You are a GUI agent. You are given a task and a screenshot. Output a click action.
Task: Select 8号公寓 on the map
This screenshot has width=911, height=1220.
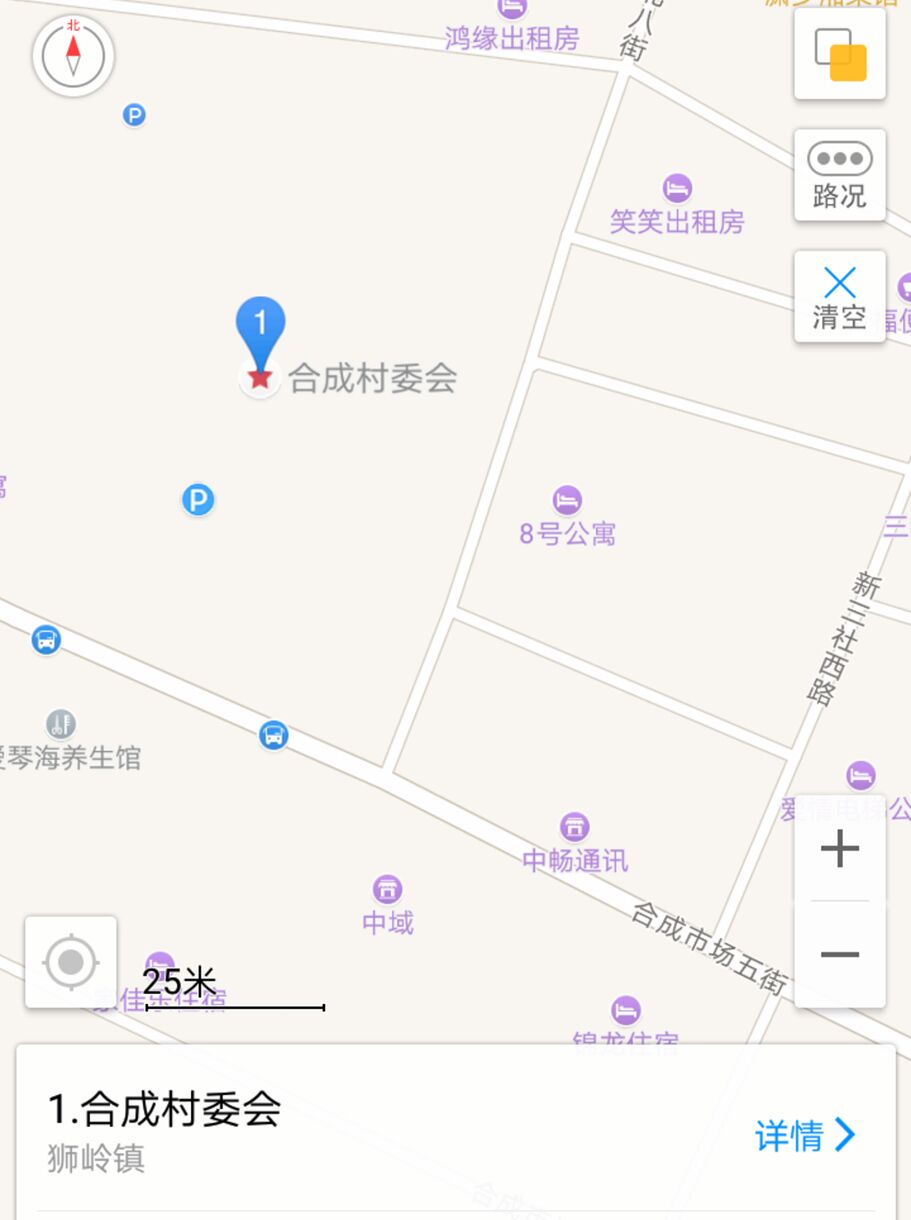[x=567, y=501]
